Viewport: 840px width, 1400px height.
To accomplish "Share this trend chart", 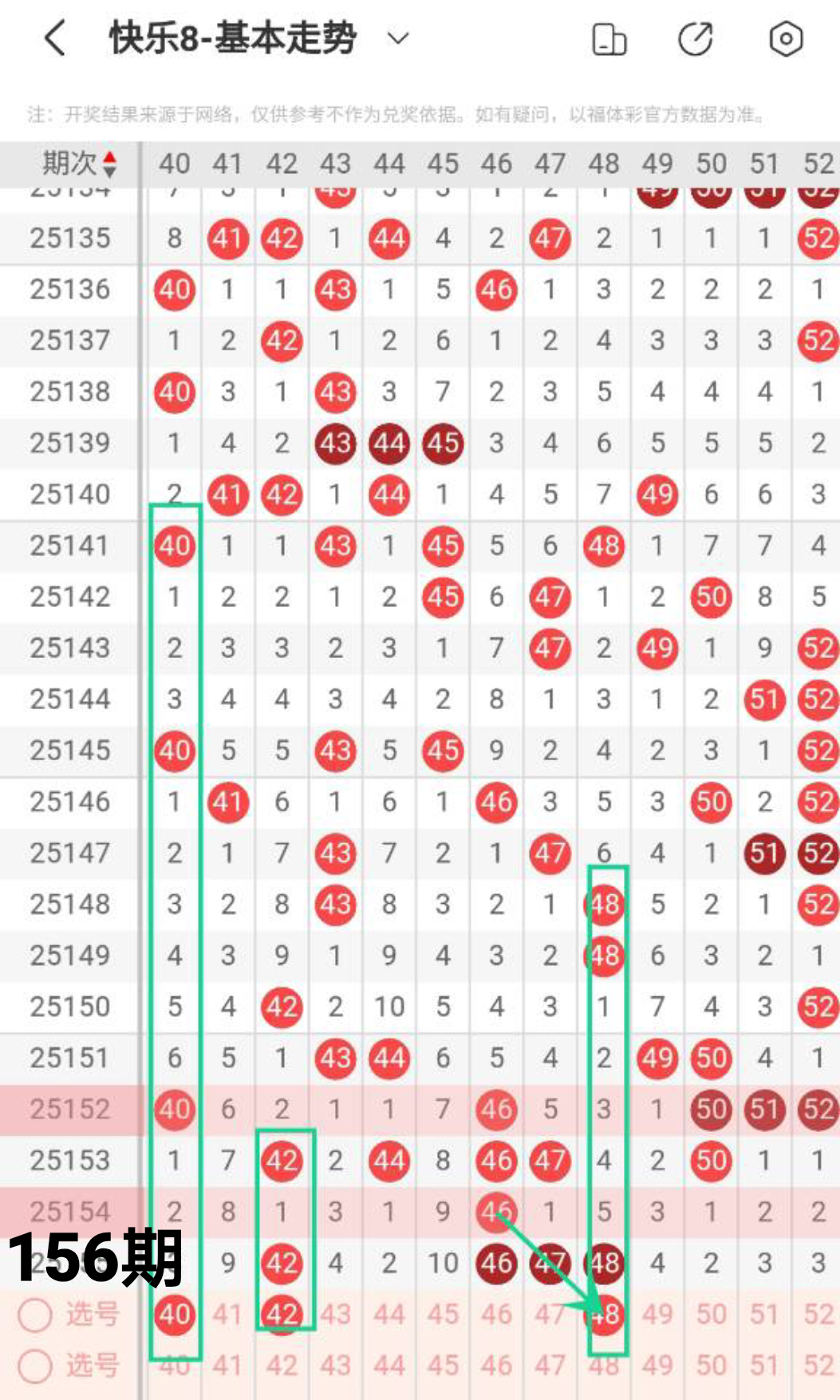I will coord(695,39).
